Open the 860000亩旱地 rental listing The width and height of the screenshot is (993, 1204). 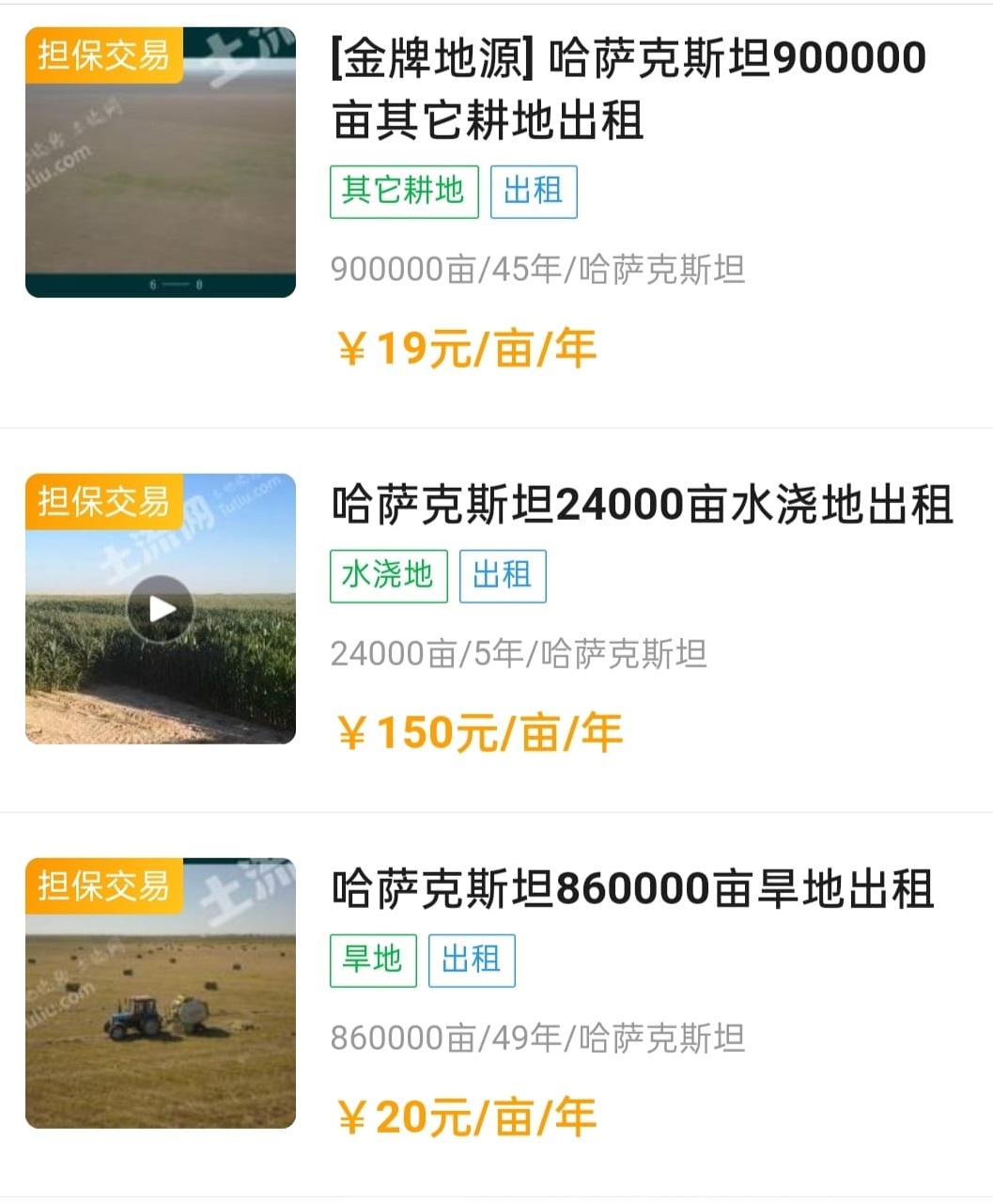pos(632,889)
